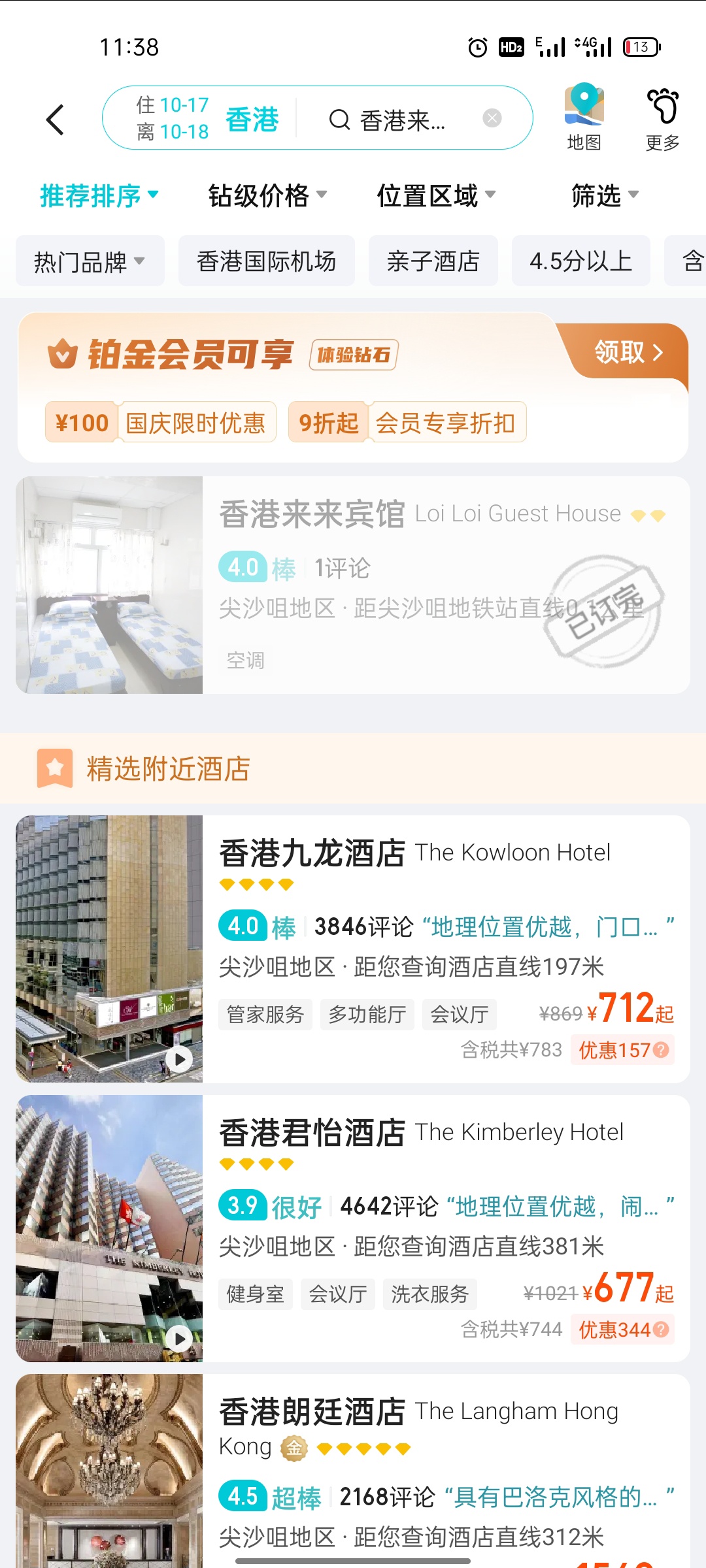Open the 更多 menu
Image resolution: width=706 pixels, height=1568 pixels.
click(x=662, y=118)
